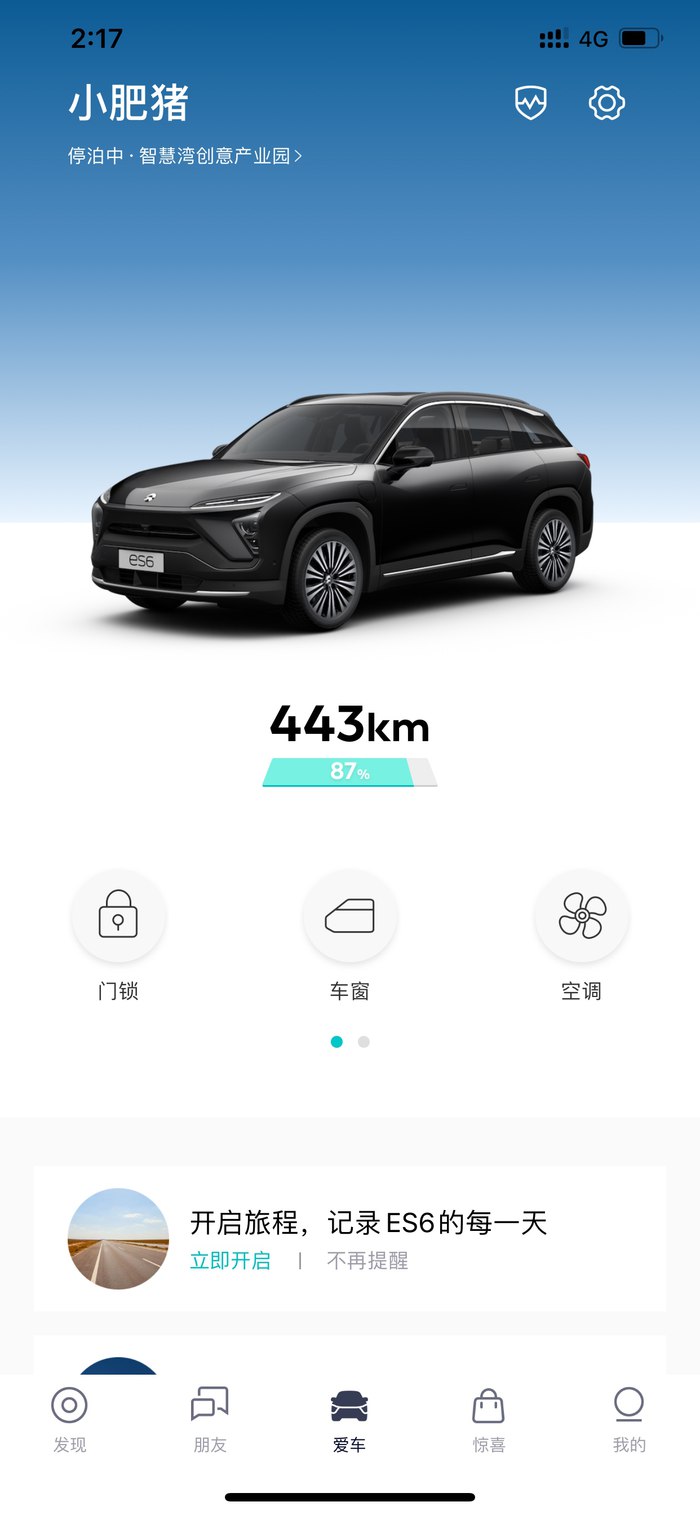Viewport: 700px width, 1515px height.
Task: Jump to the second page indicator dot
Action: [x=364, y=1042]
